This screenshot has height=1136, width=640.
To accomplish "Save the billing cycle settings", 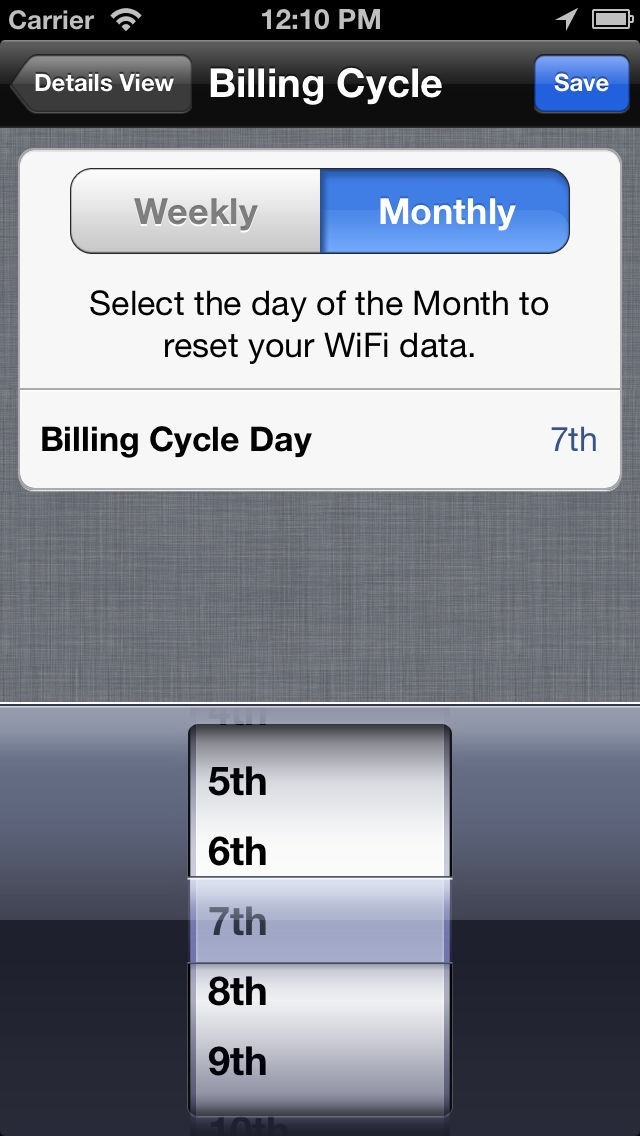I will pos(580,84).
